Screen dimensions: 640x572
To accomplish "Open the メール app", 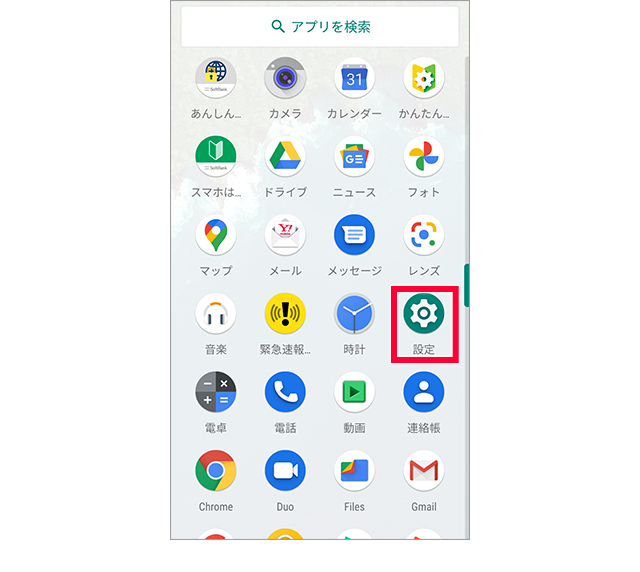I will click(x=285, y=236).
